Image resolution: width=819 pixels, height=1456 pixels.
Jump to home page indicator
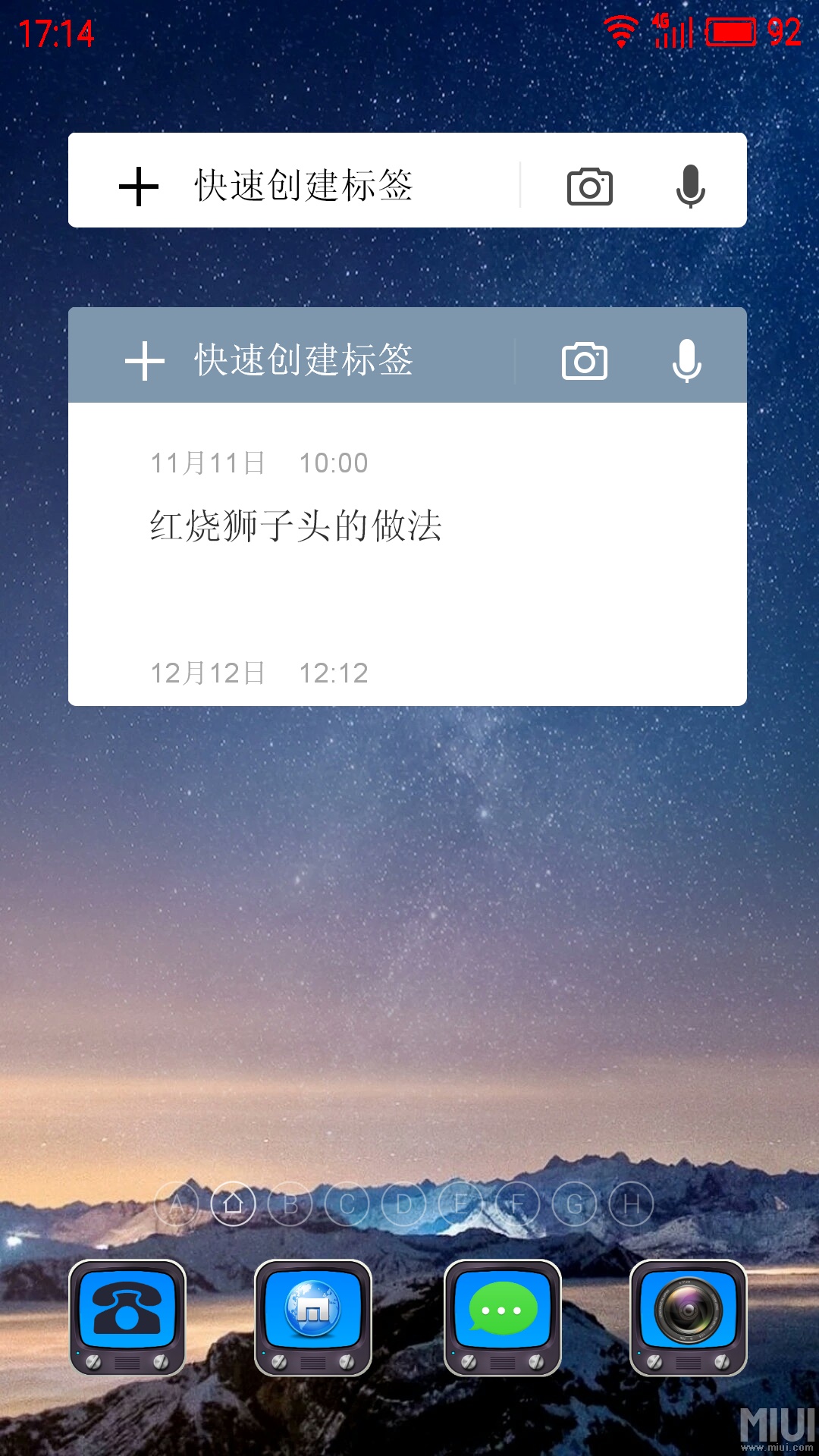233,1203
